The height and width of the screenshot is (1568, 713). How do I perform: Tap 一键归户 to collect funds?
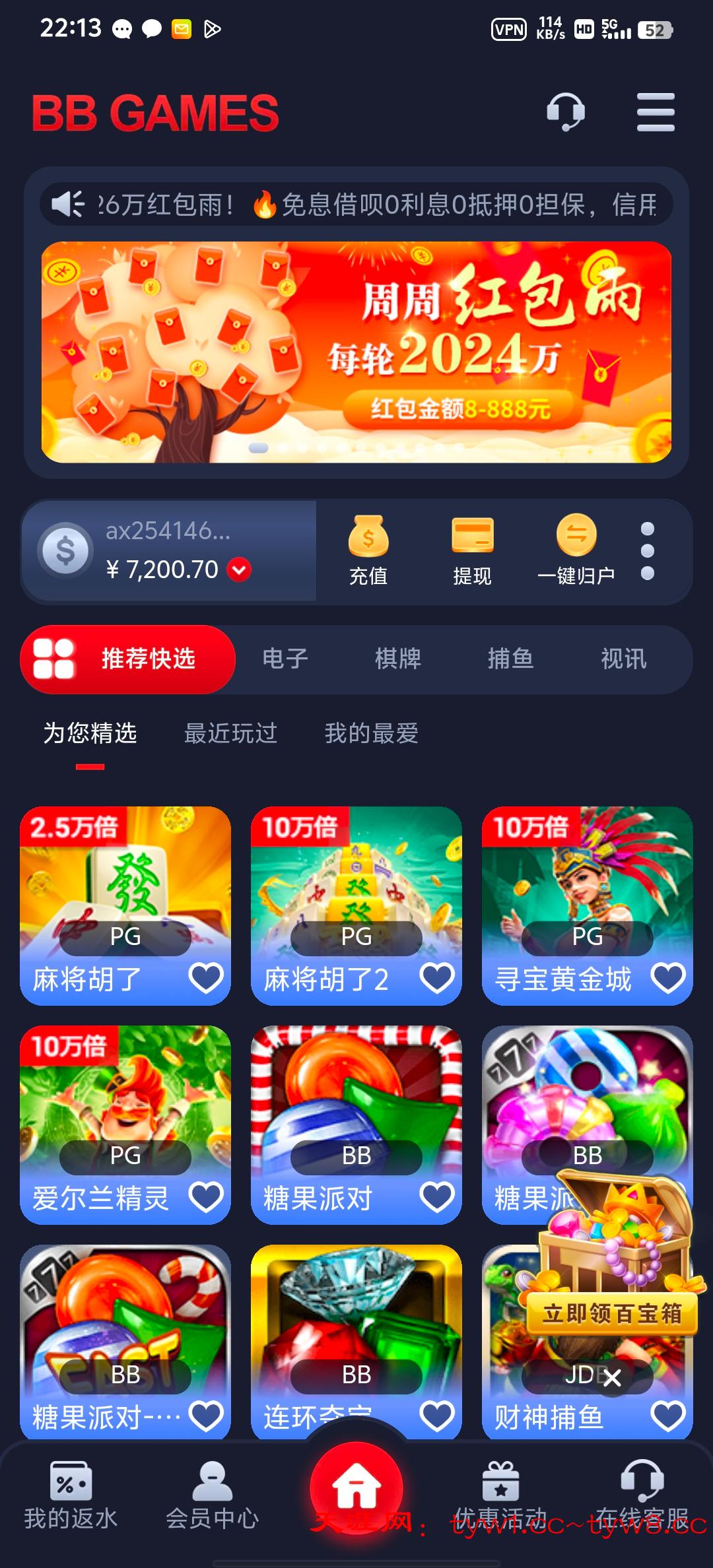click(x=576, y=550)
